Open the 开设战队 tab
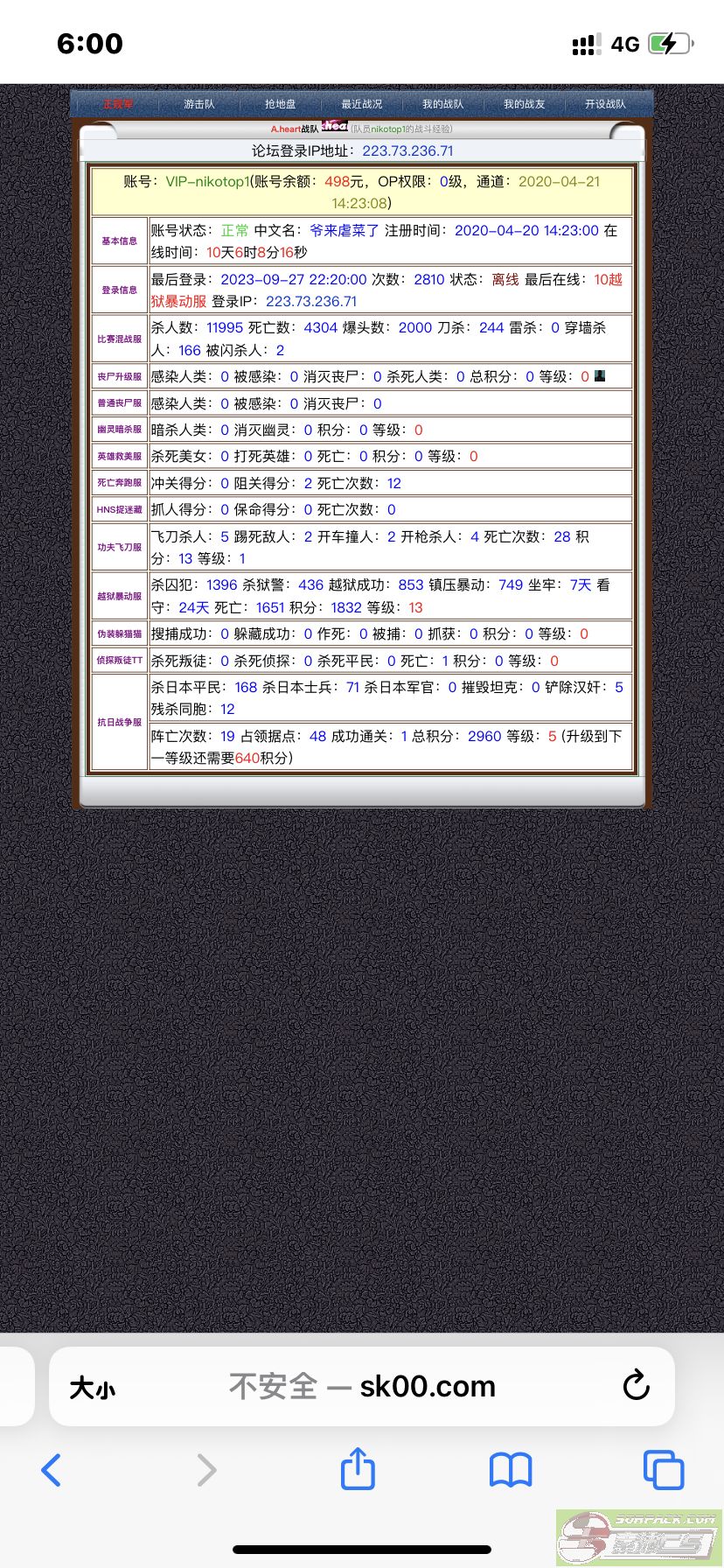This screenshot has width=724, height=1568. 605,104
